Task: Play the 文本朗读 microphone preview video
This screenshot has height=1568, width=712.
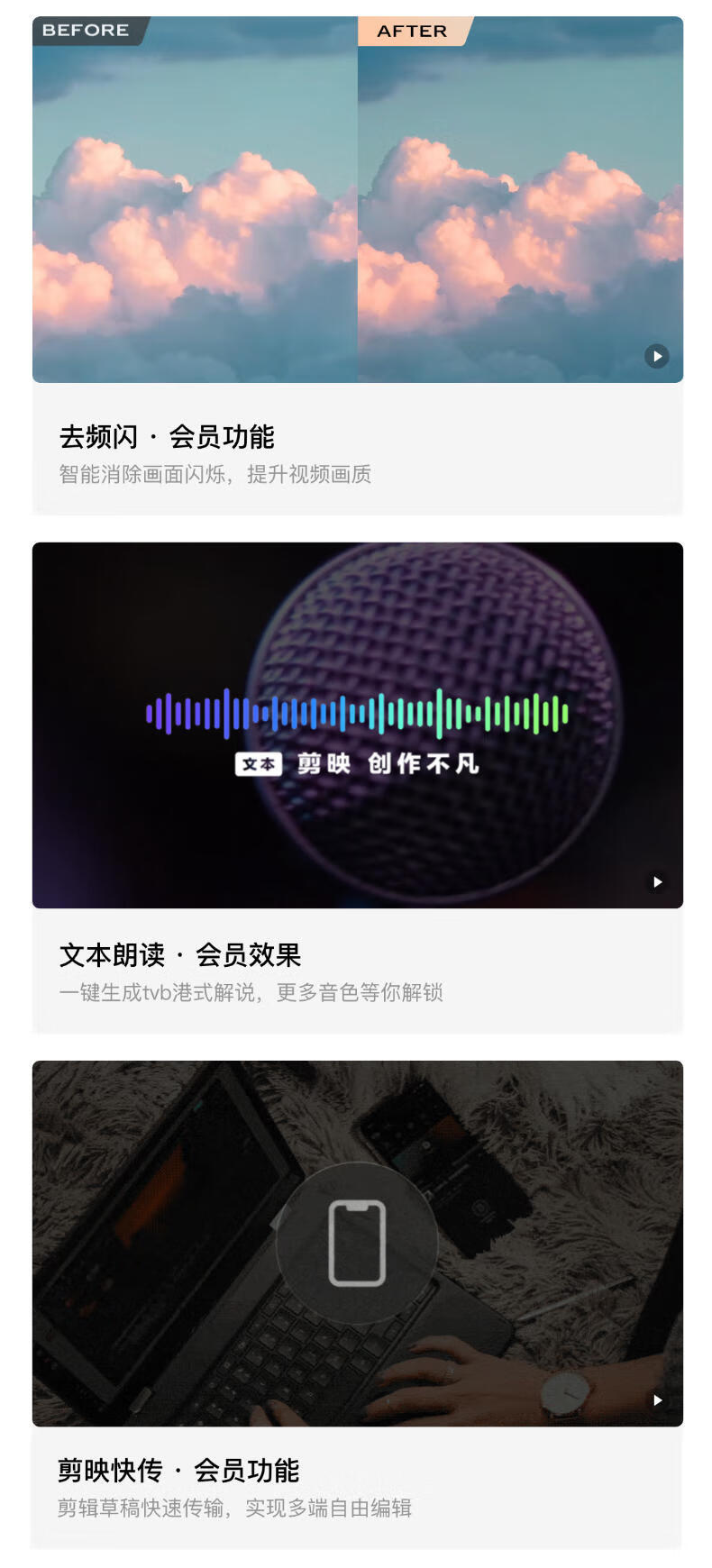Action: [658, 881]
